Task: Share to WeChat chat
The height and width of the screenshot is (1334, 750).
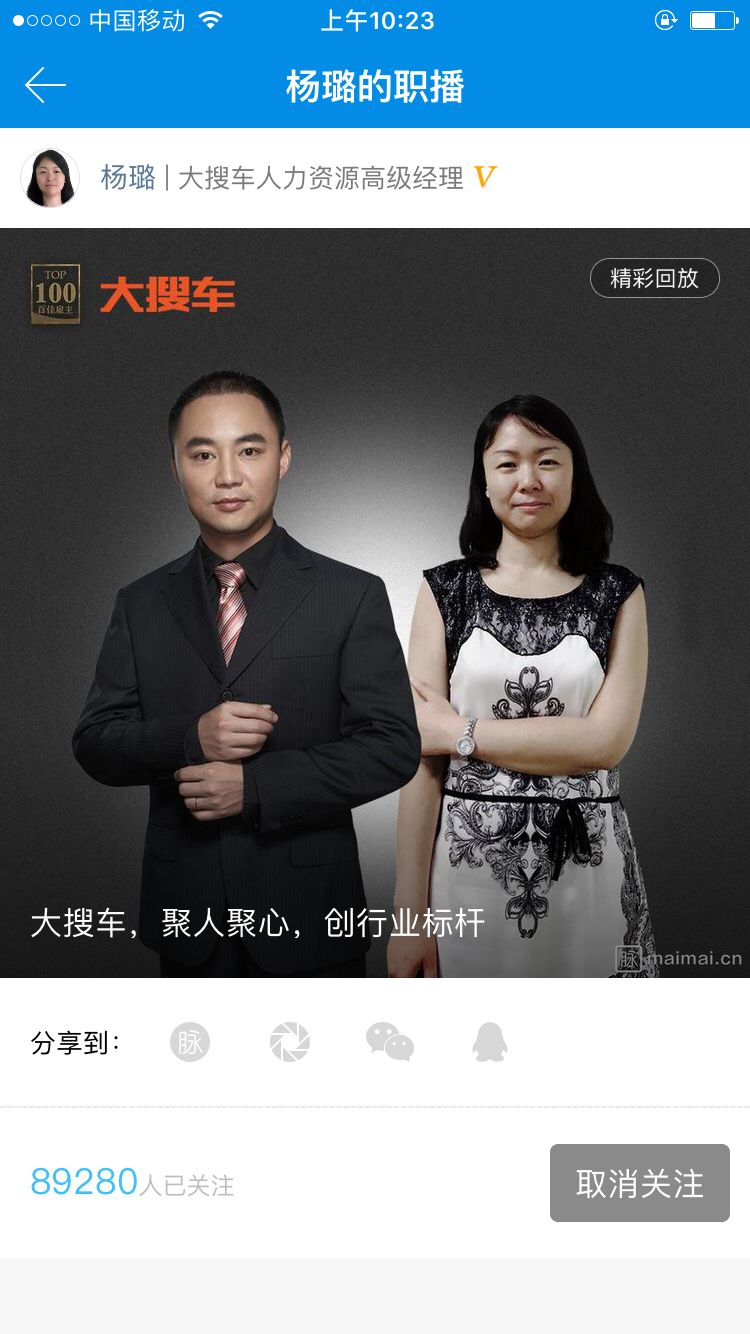Action: [x=390, y=1042]
